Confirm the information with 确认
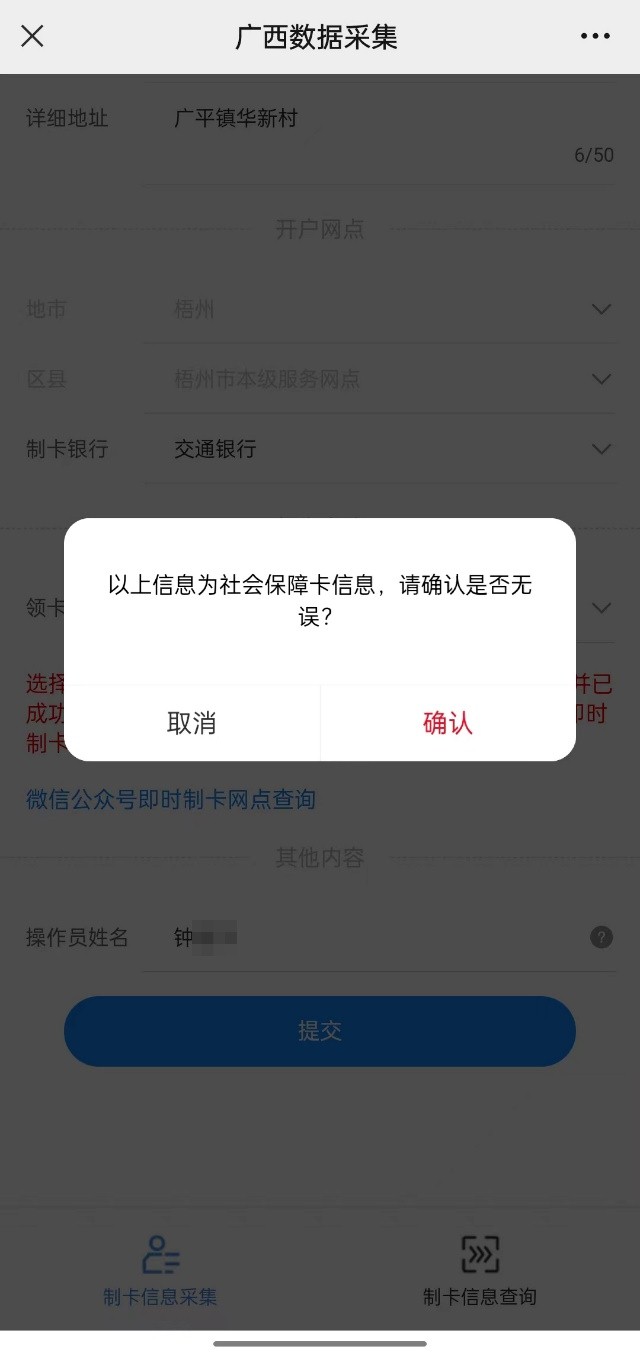This screenshot has width=640, height=1359. 448,723
